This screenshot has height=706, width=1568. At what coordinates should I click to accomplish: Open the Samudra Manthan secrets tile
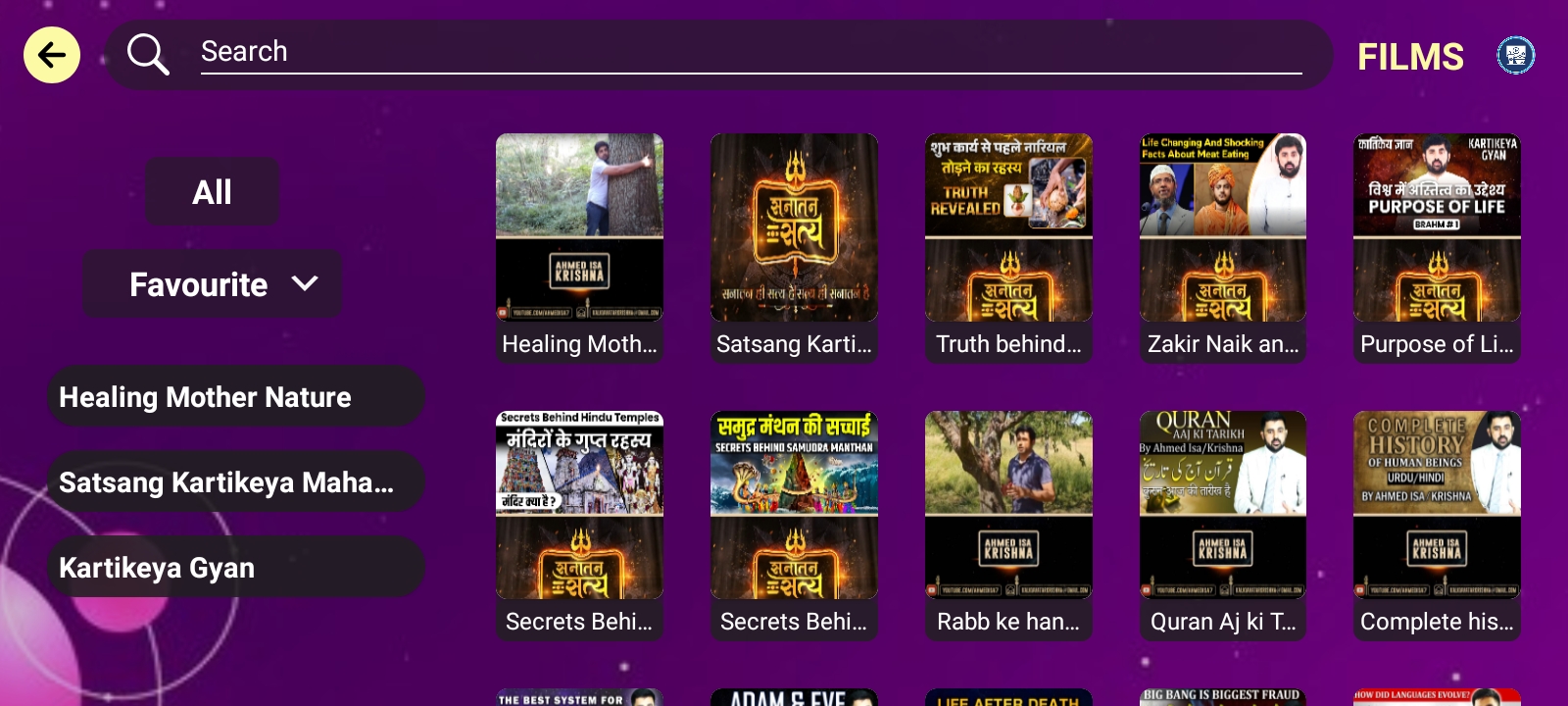pos(794,523)
